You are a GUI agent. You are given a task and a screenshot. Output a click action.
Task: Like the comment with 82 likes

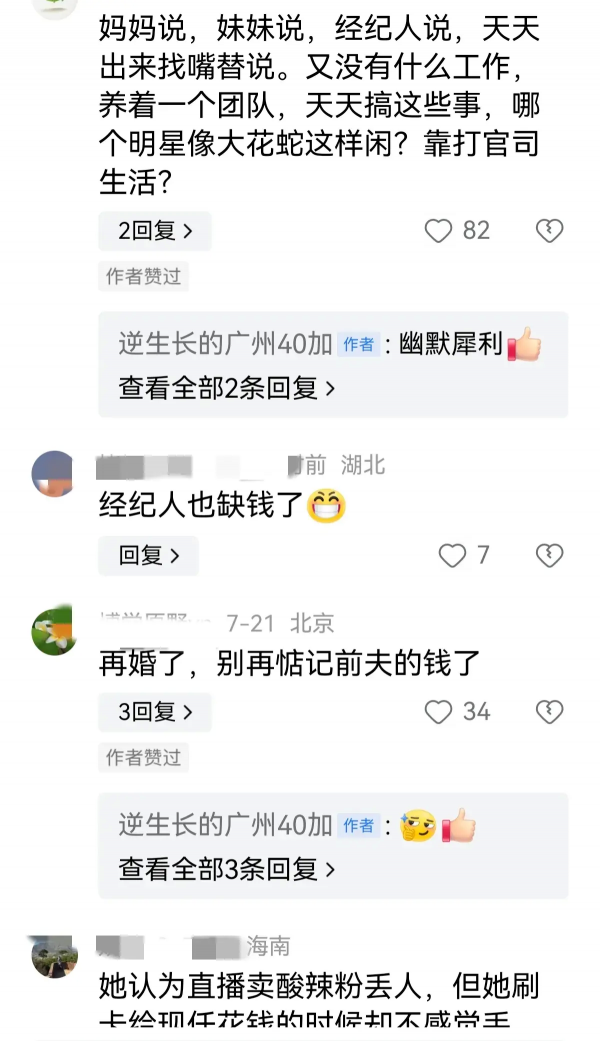(439, 231)
